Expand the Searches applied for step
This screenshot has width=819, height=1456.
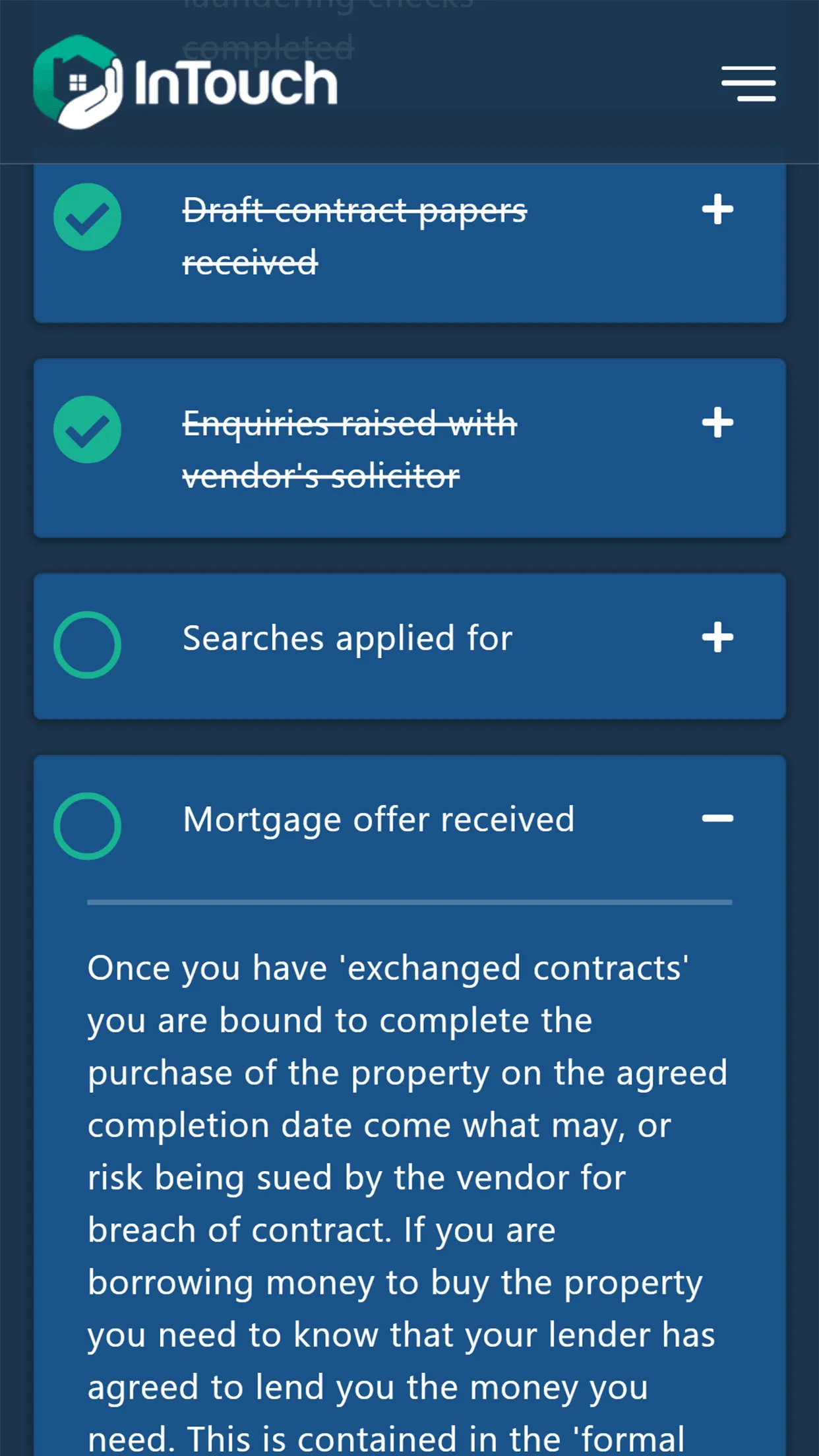pyautogui.click(x=717, y=638)
